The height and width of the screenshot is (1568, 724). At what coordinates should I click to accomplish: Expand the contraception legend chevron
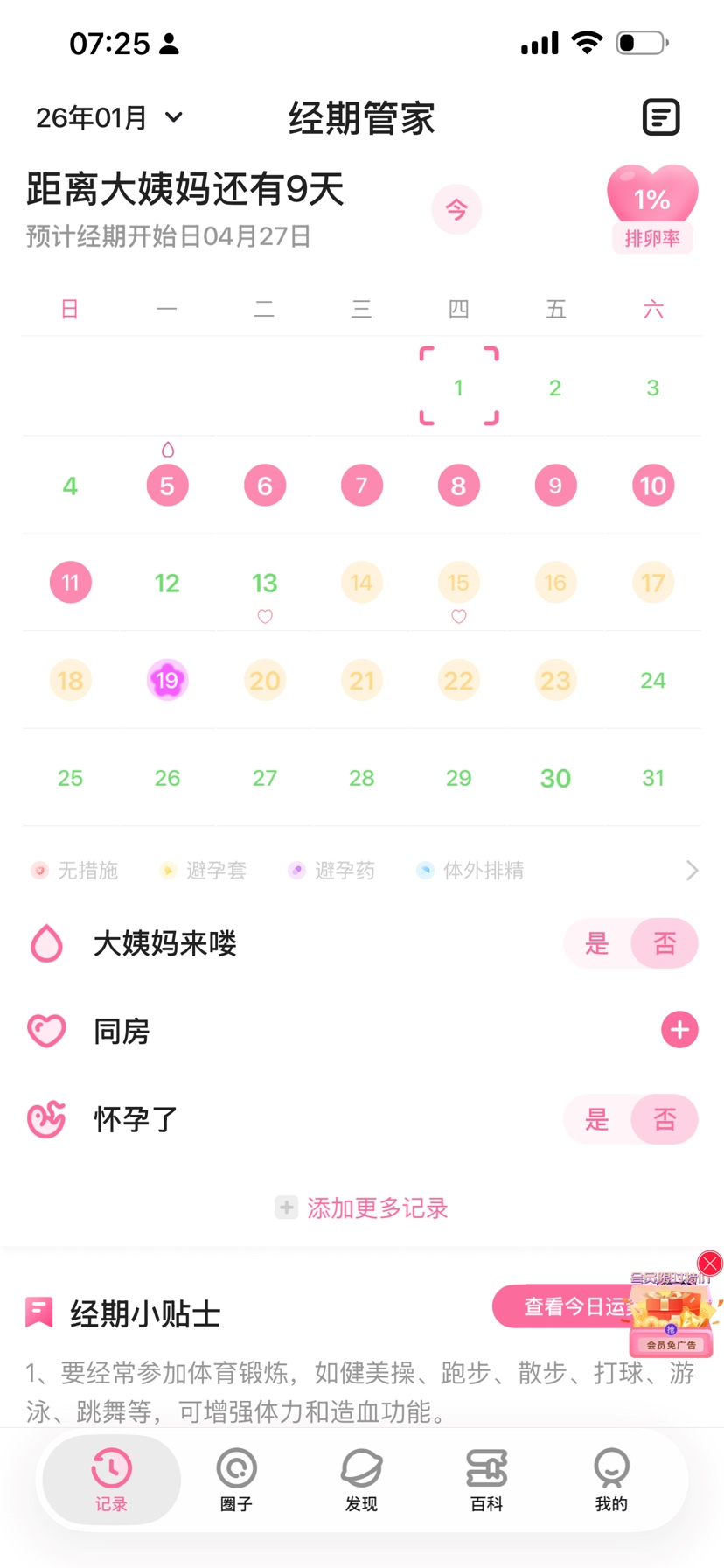pyautogui.click(x=692, y=870)
